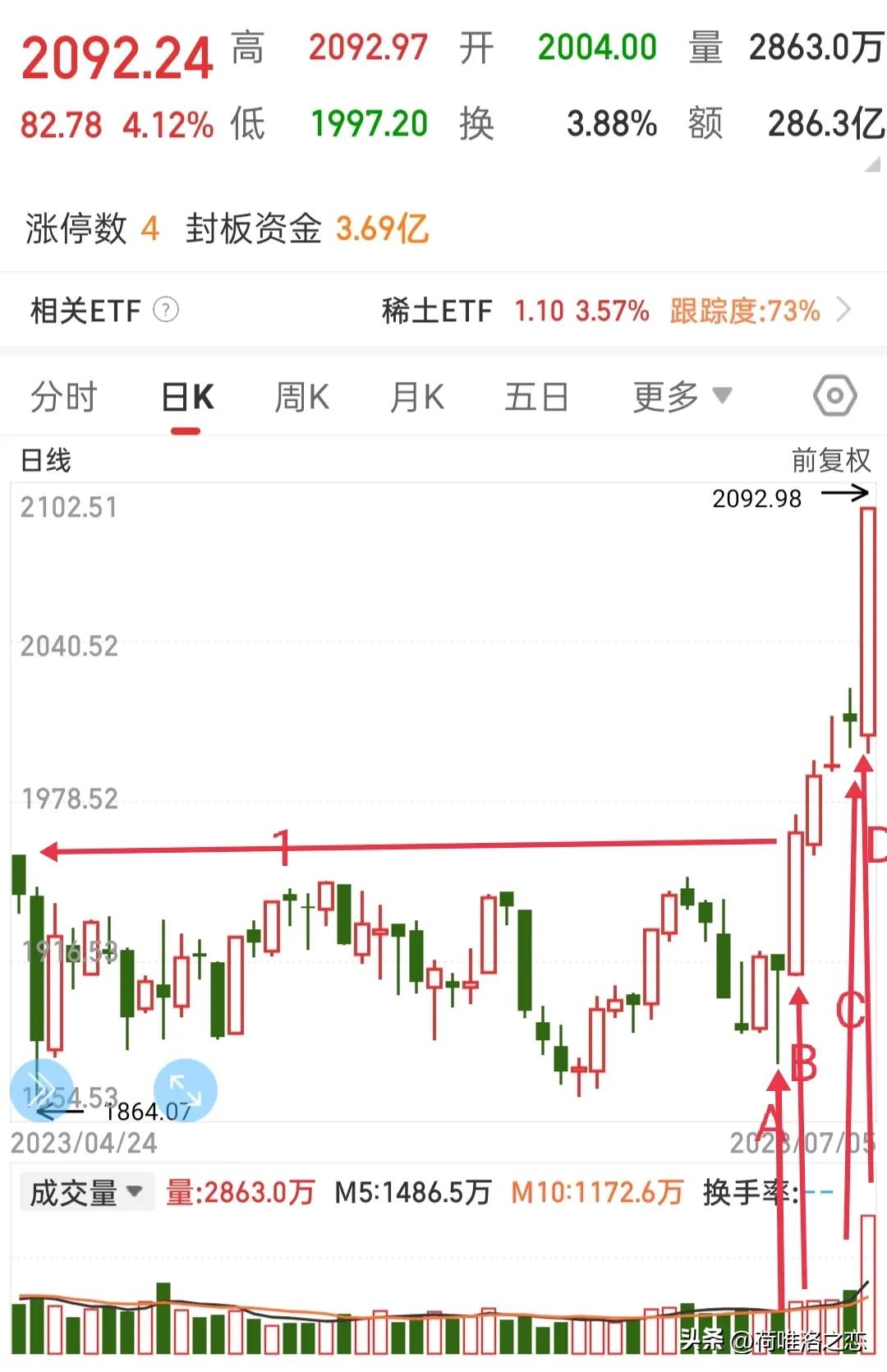Click the help icon beside 相关ETF
This screenshot has height=1372, width=887.
[x=167, y=311]
